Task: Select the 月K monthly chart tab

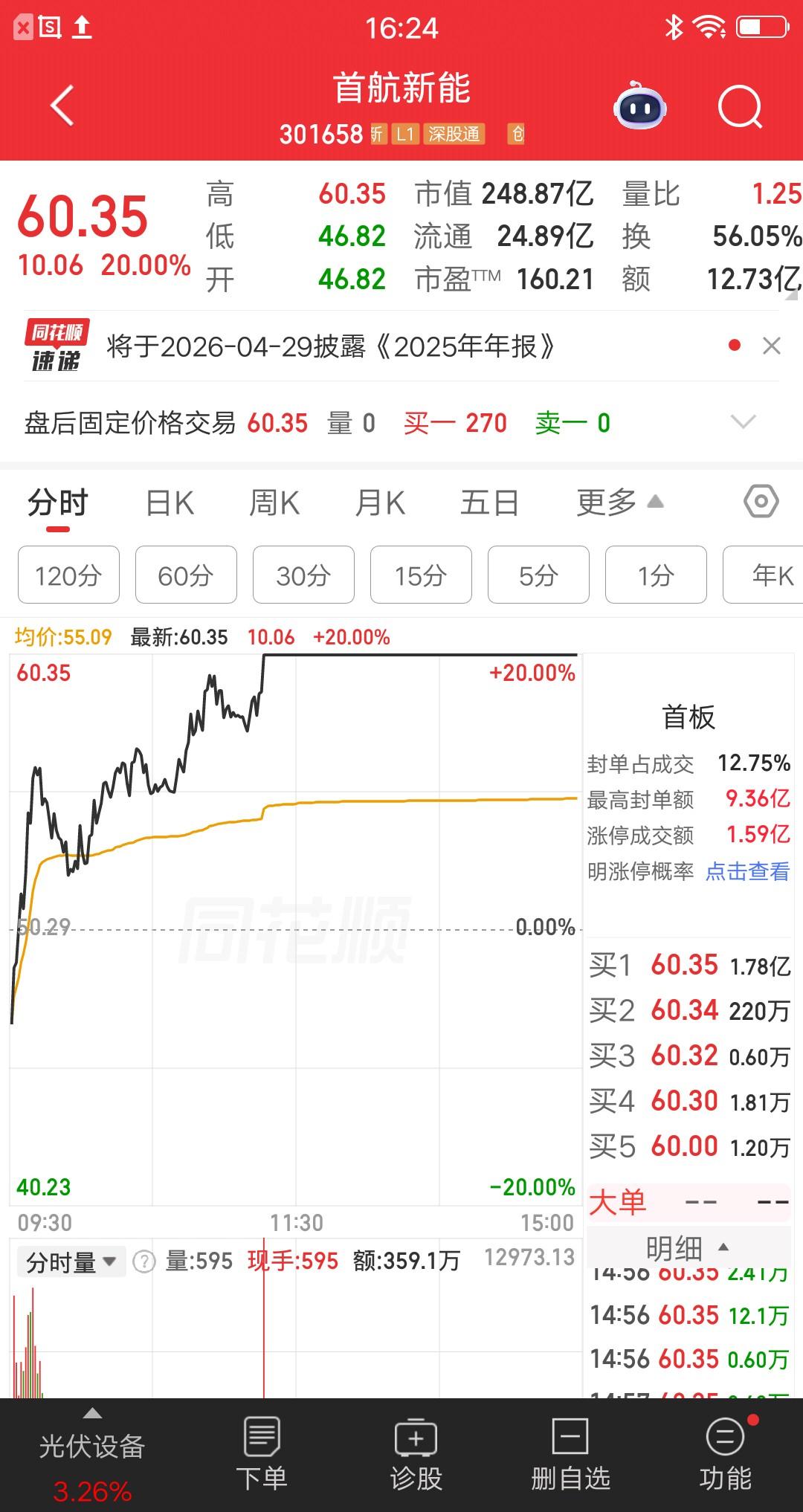Action: click(380, 503)
